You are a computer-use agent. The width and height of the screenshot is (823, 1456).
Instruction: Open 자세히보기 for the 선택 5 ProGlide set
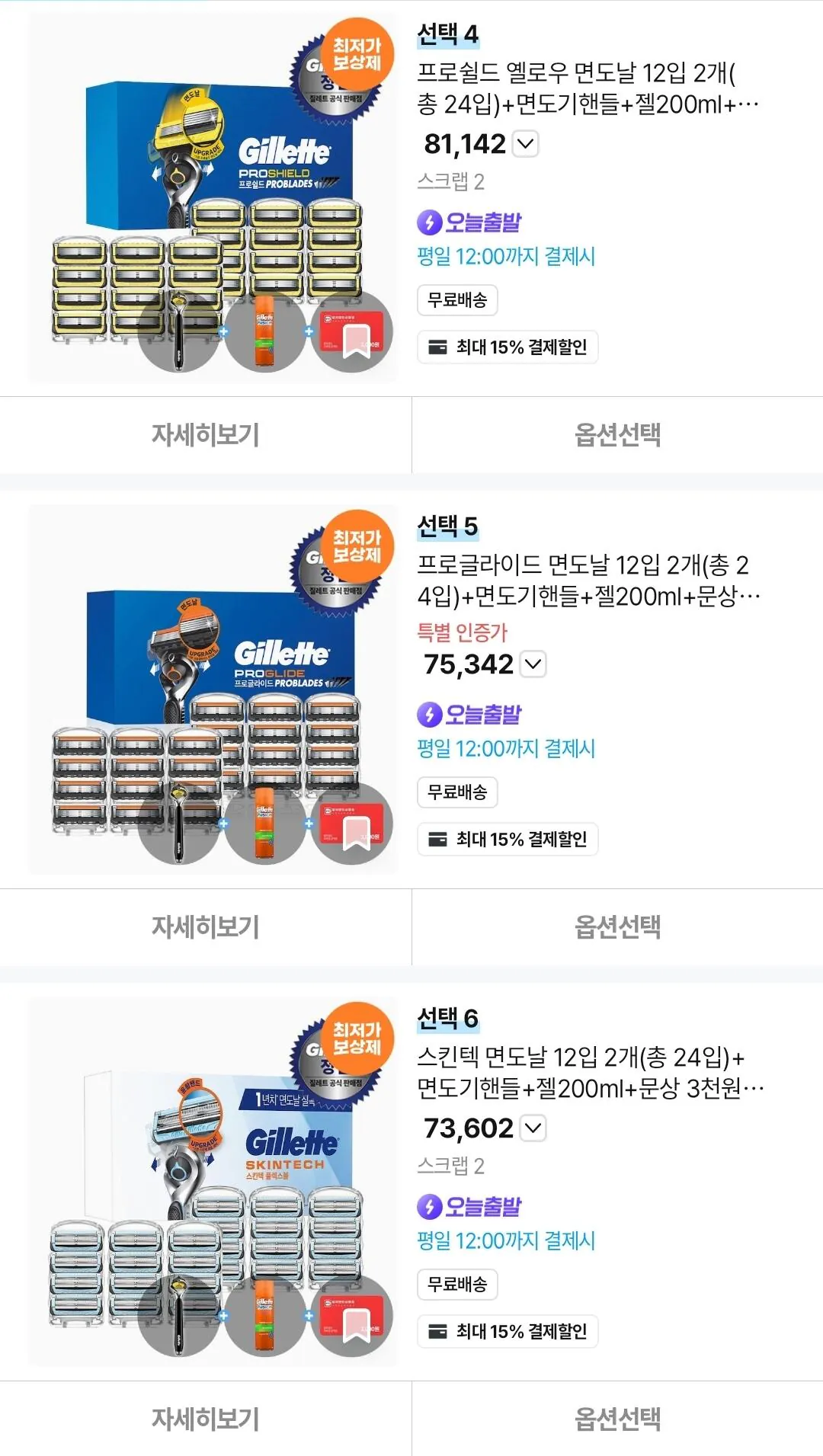click(206, 926)
